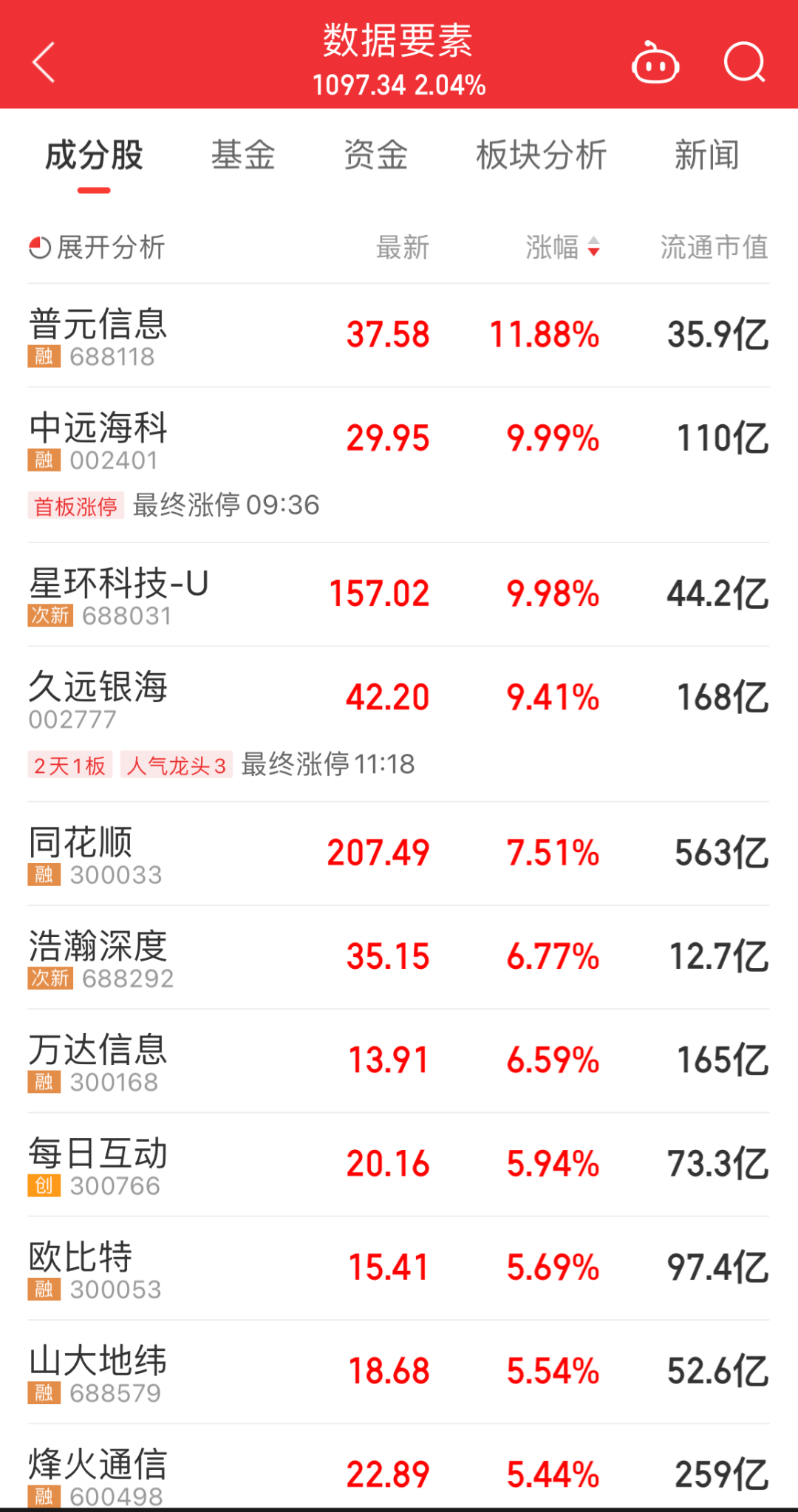Screen dimensions: 798x1512
Task: Select the 成分股 tab
Action: [94, 155]
